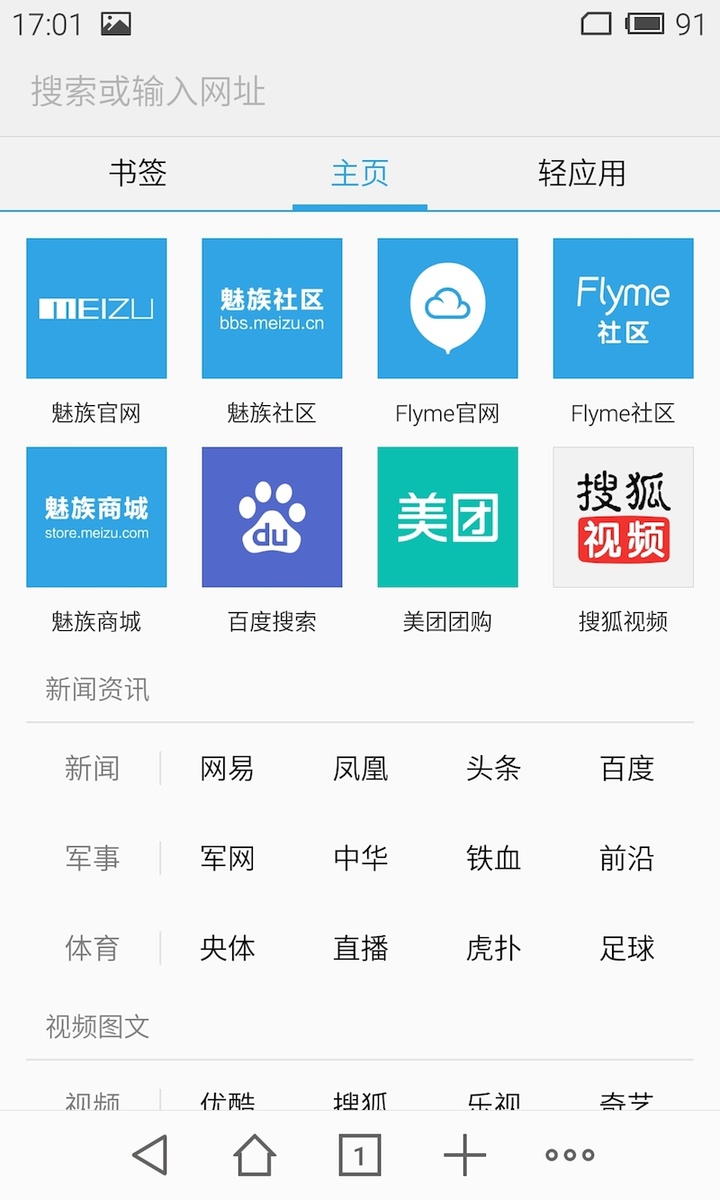Open the 虎扑 sports link
720x1200 pixels.
tap(493, 948)
